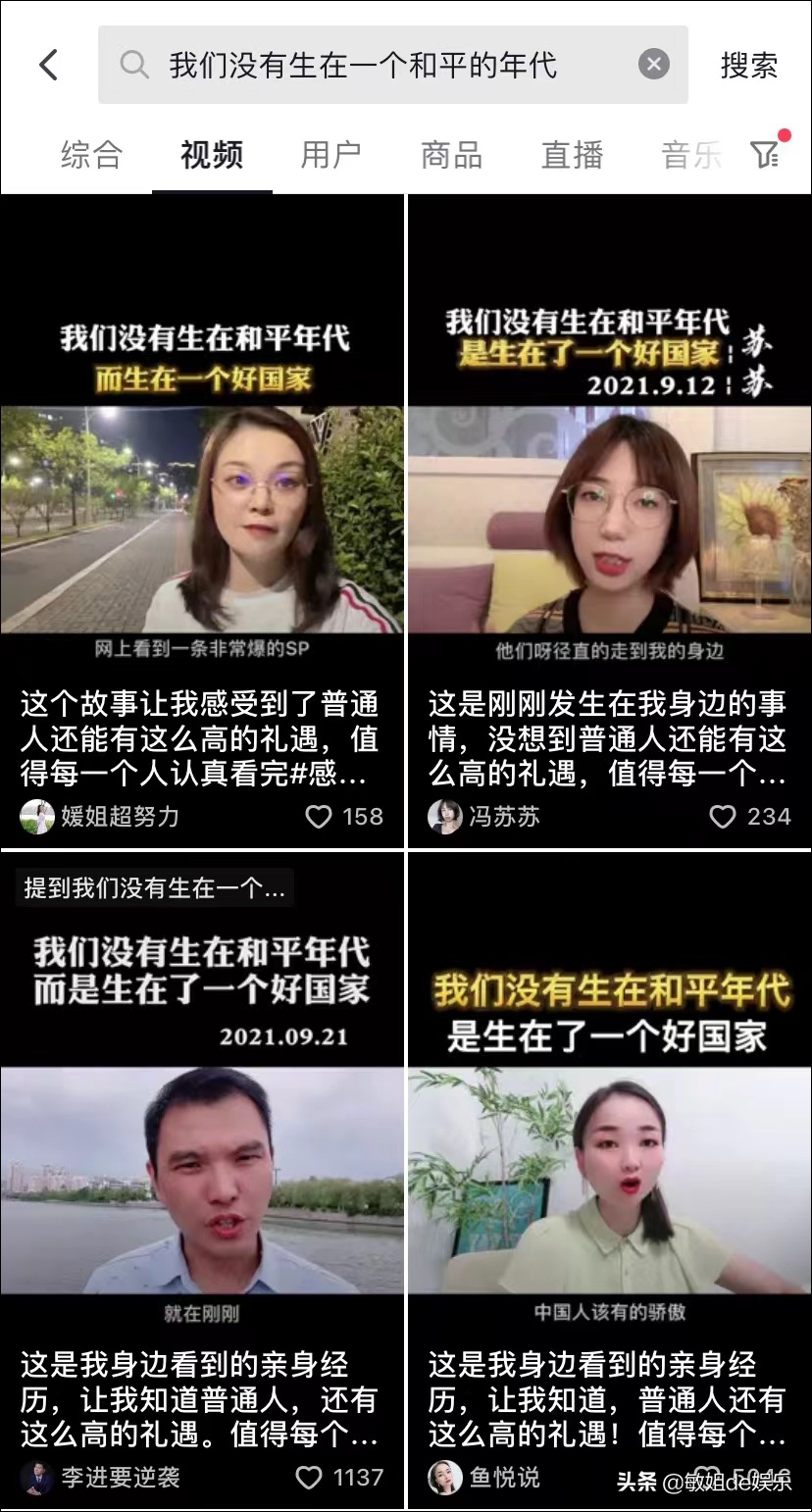
Task: Switch to the 商品 tab
Action: click(x=451, y=154)
